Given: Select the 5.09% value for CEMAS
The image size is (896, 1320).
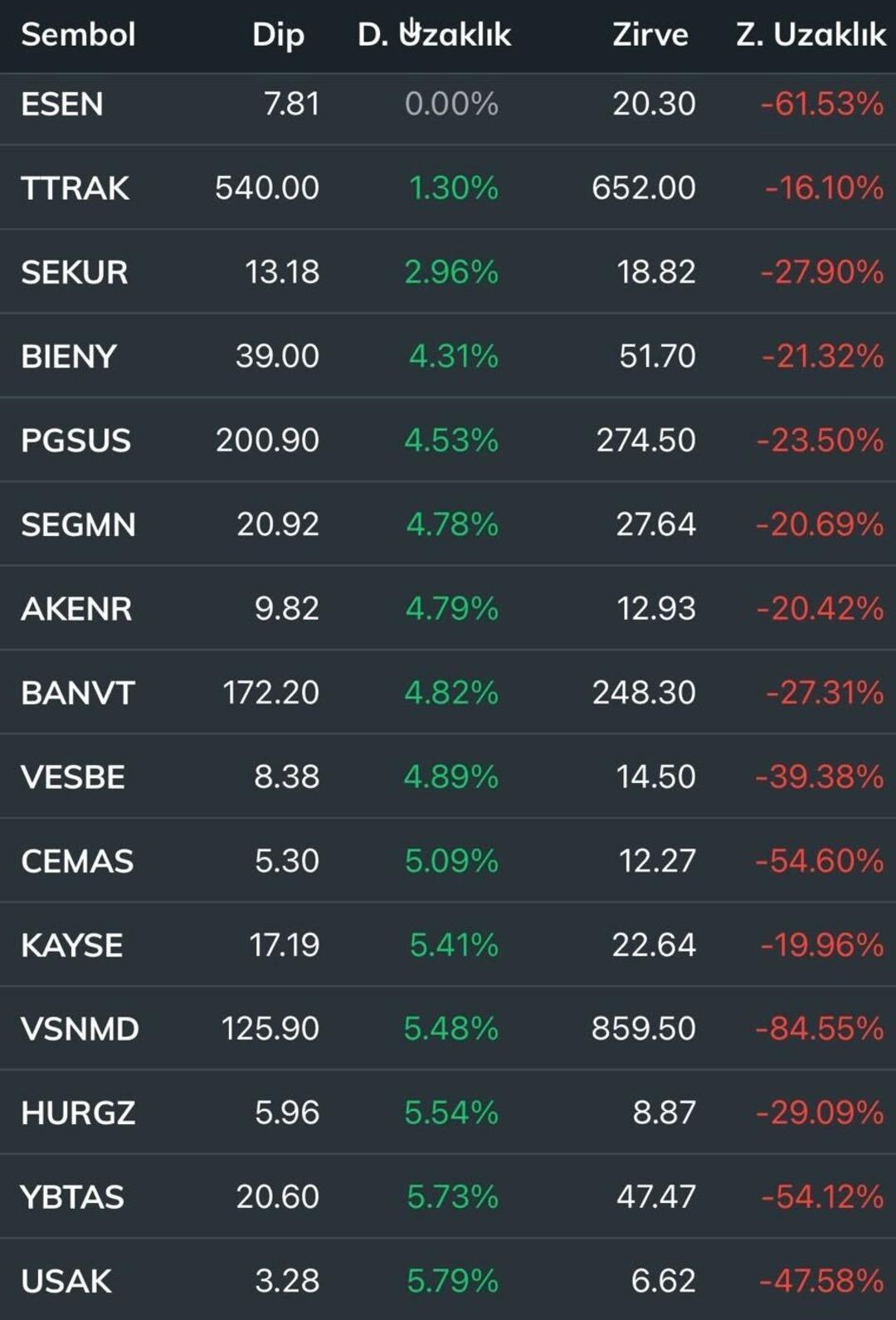Looking at the screenshot, I should pos(450,861).
